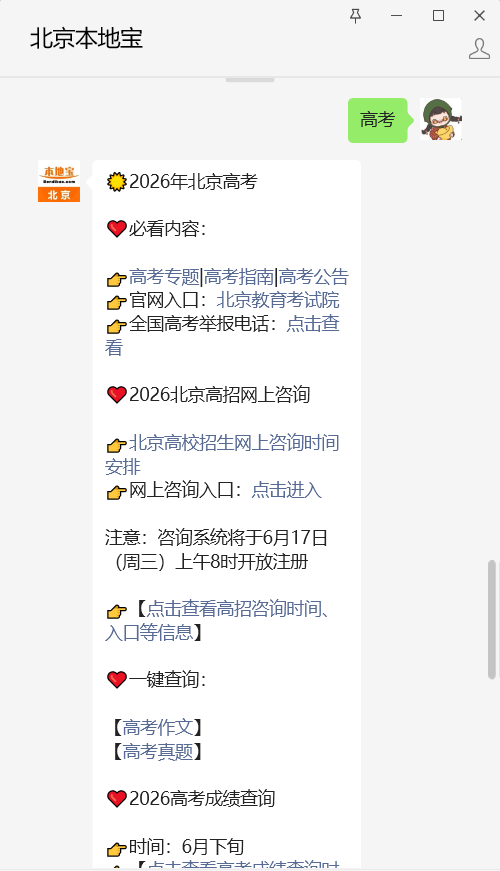The width and height of the screenshot is (500, 871).
Task: Open the 高考专题 link
Action: [164, 277]
